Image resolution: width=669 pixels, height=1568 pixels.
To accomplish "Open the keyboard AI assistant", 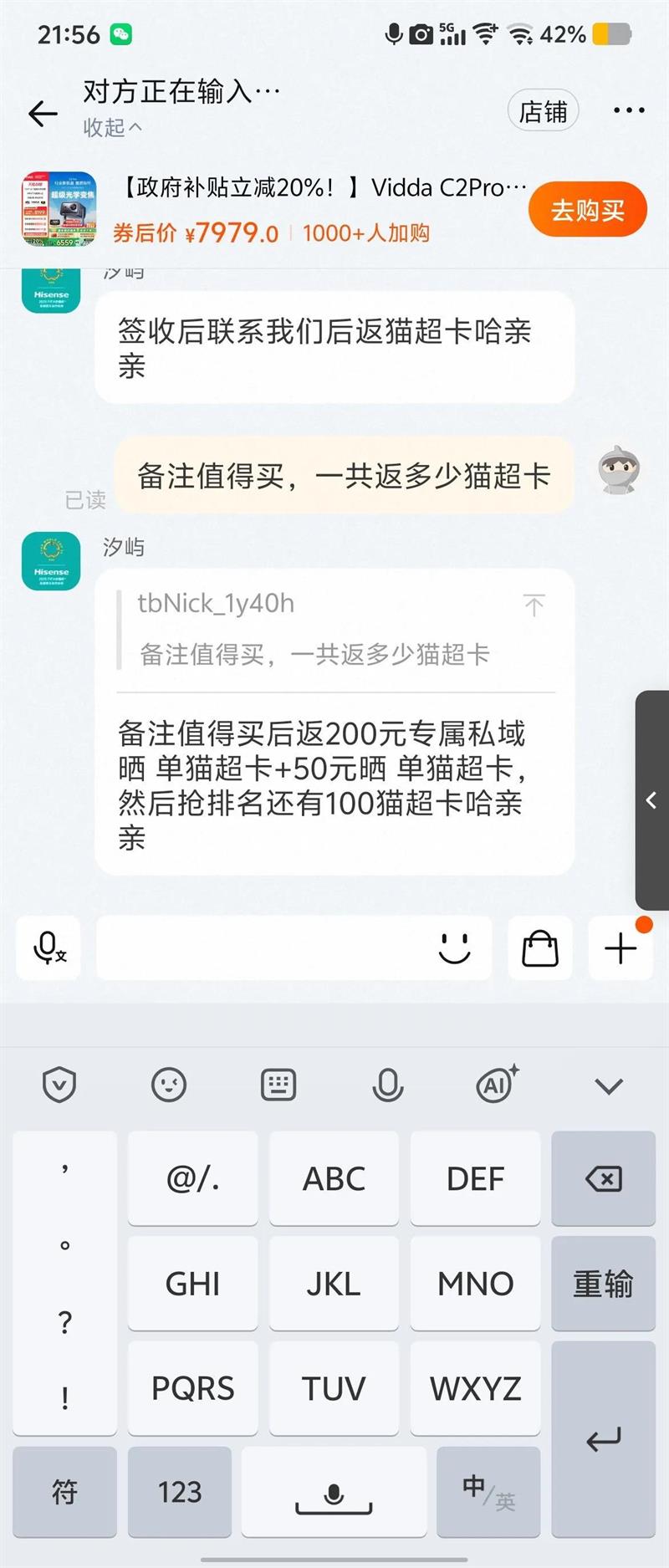I will point(497,1085).
